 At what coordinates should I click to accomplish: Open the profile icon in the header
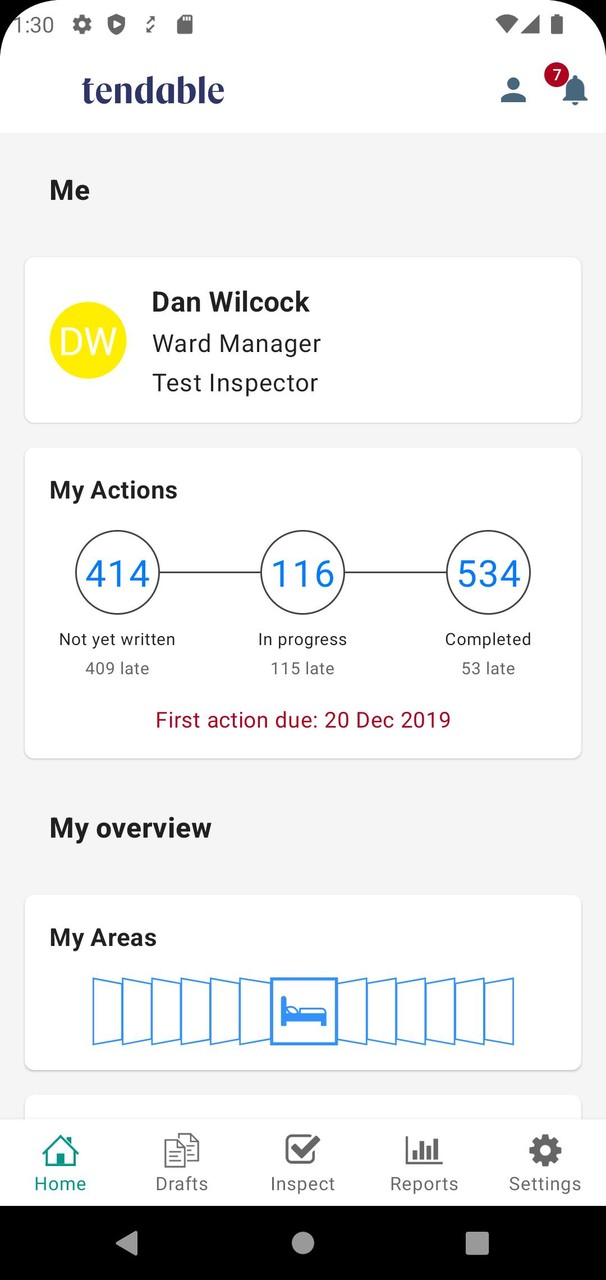pos(513,90)
